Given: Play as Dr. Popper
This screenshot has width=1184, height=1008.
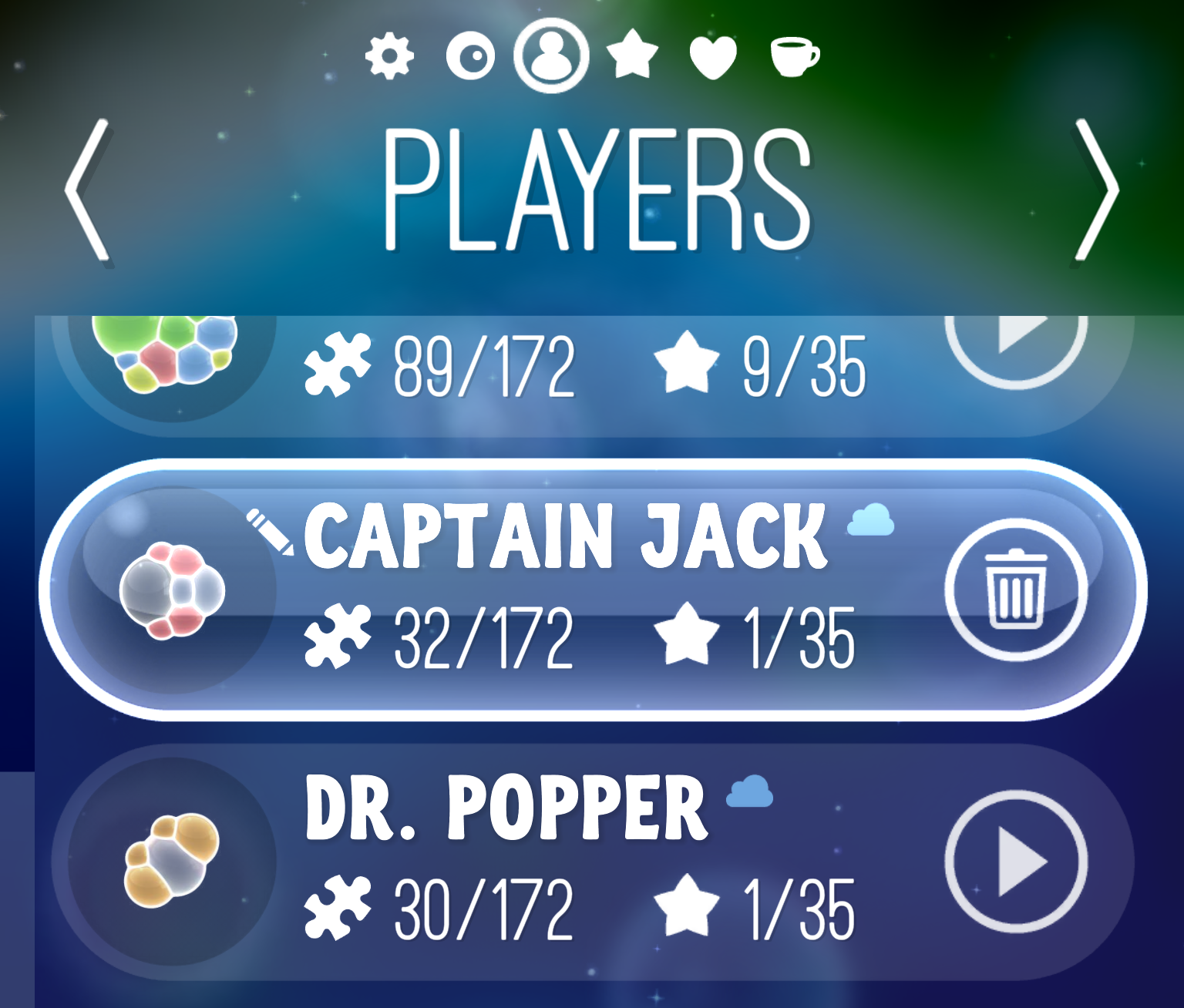Looking at the screenshot, I should 1016,862.
